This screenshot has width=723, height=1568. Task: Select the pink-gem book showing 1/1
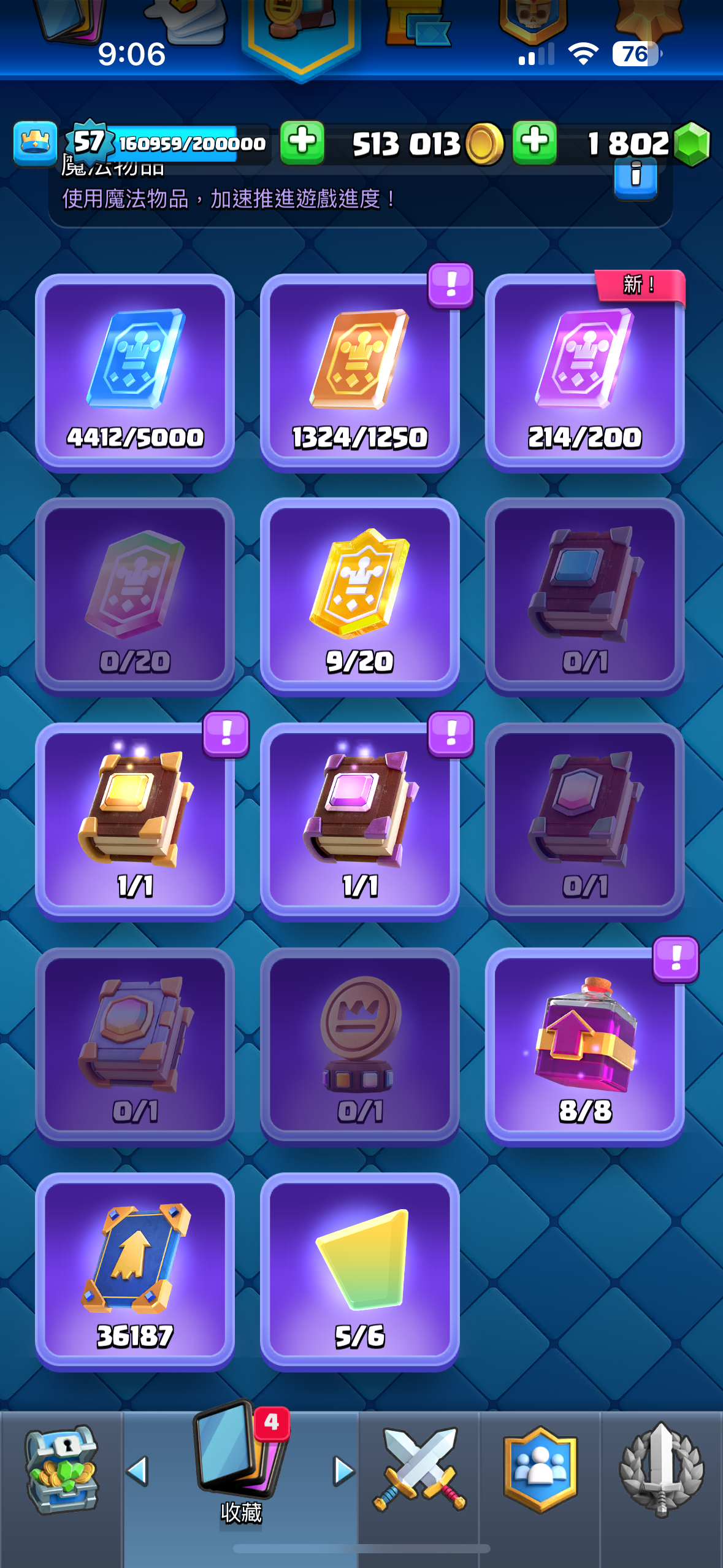point(360,821)
